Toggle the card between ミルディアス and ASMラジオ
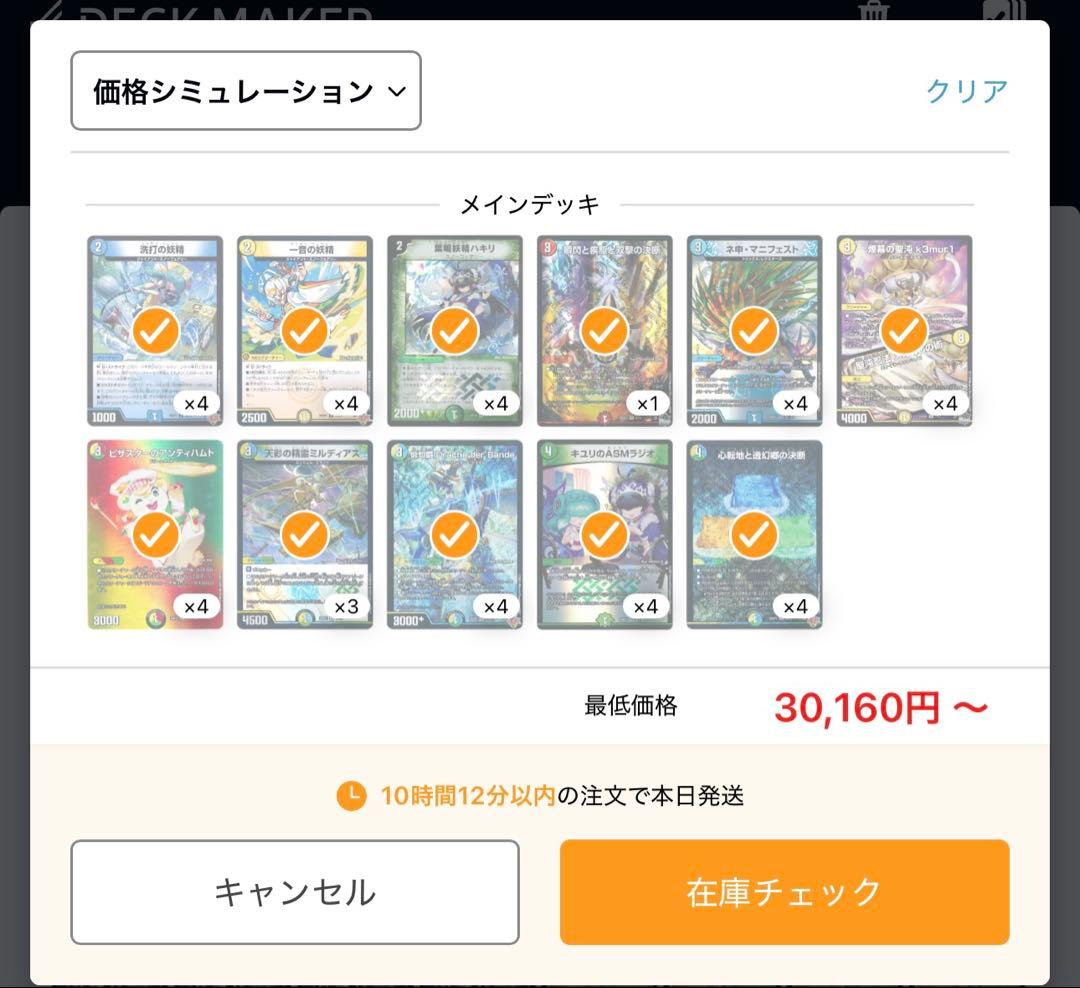The height and width of the screenshot is (988, 1080). [455, 535]
